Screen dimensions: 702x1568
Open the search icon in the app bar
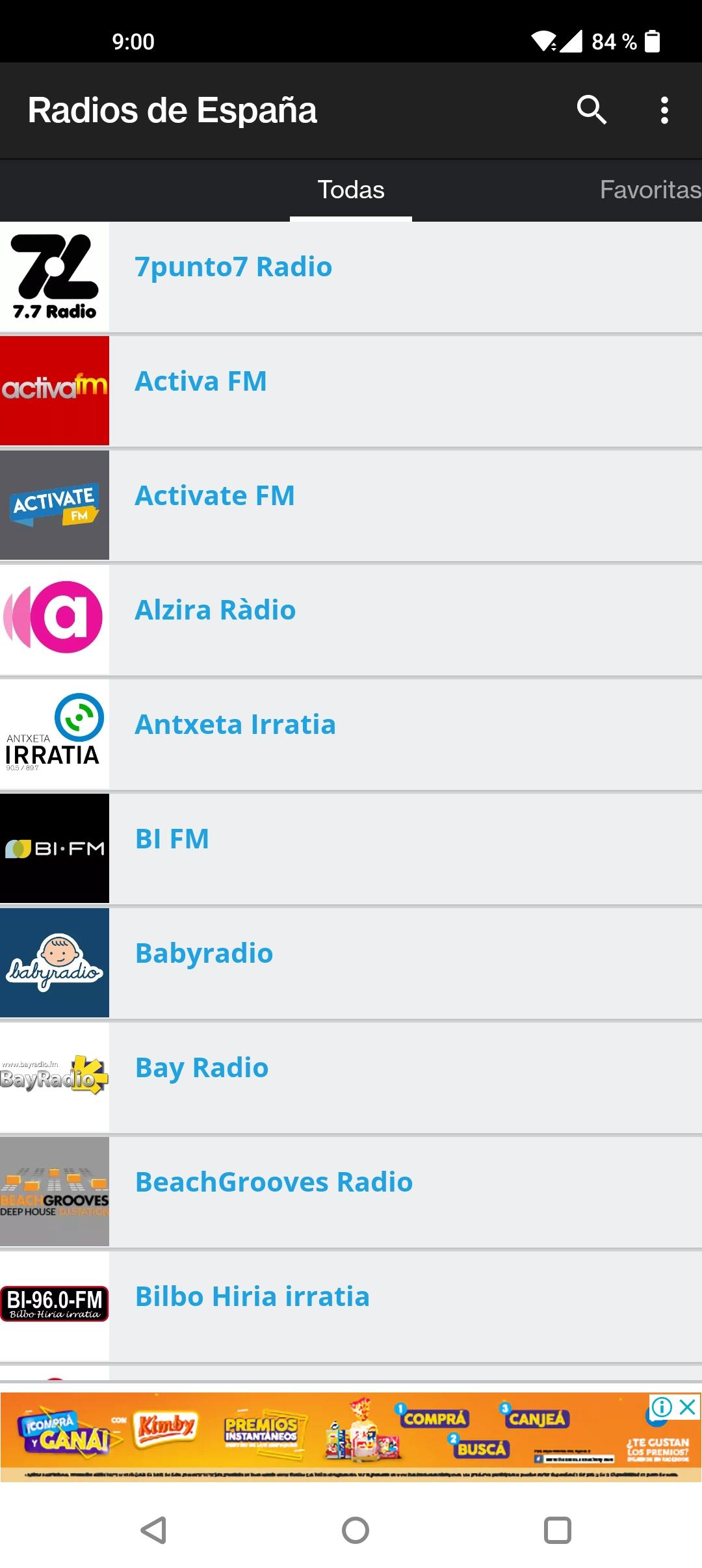[591, 110]
